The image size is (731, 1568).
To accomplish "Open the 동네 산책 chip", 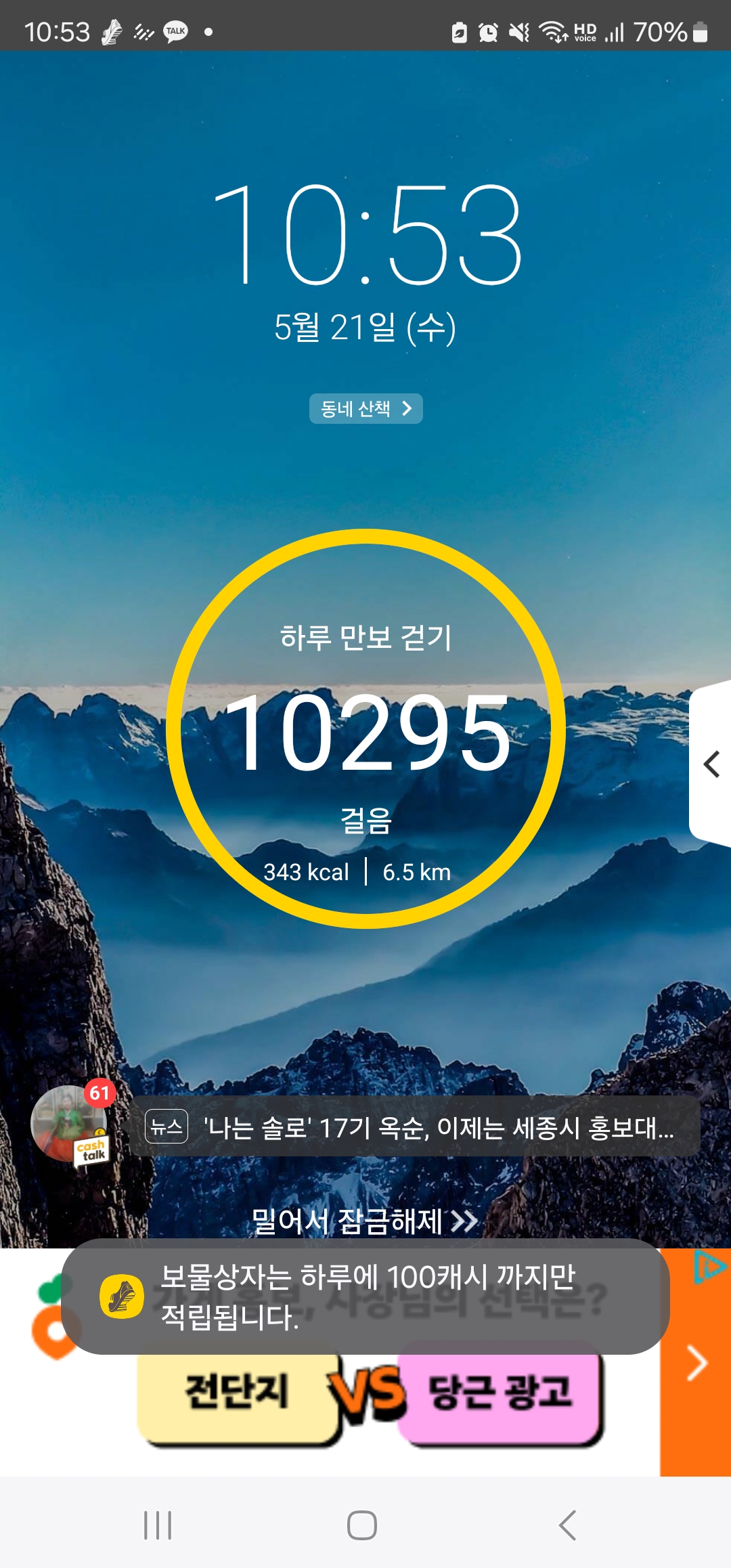I will click(x=365, y=408).
